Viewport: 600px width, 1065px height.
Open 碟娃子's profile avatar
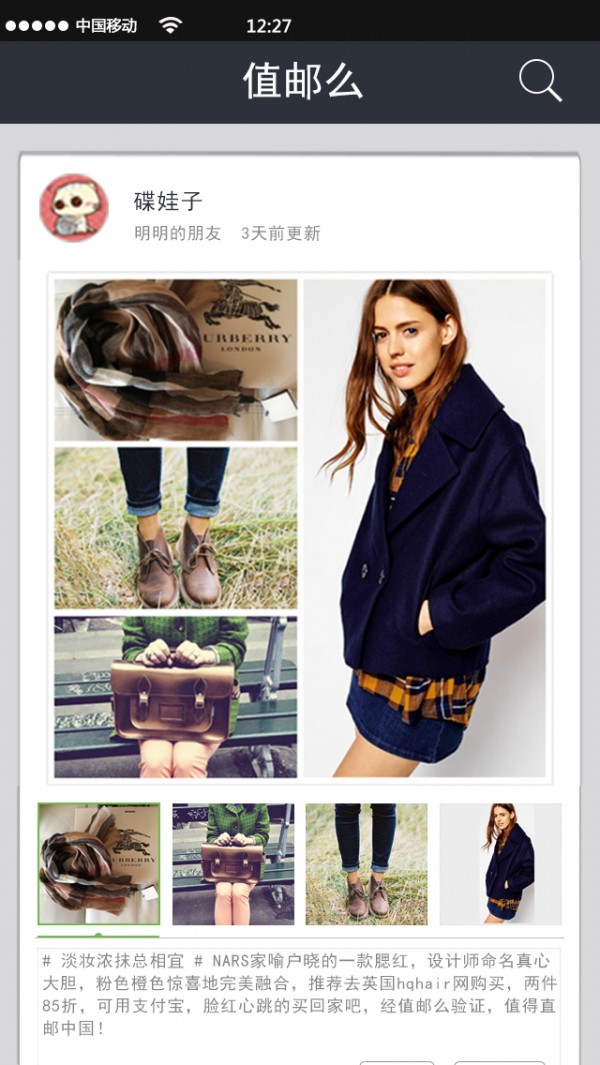click(73, 208)
